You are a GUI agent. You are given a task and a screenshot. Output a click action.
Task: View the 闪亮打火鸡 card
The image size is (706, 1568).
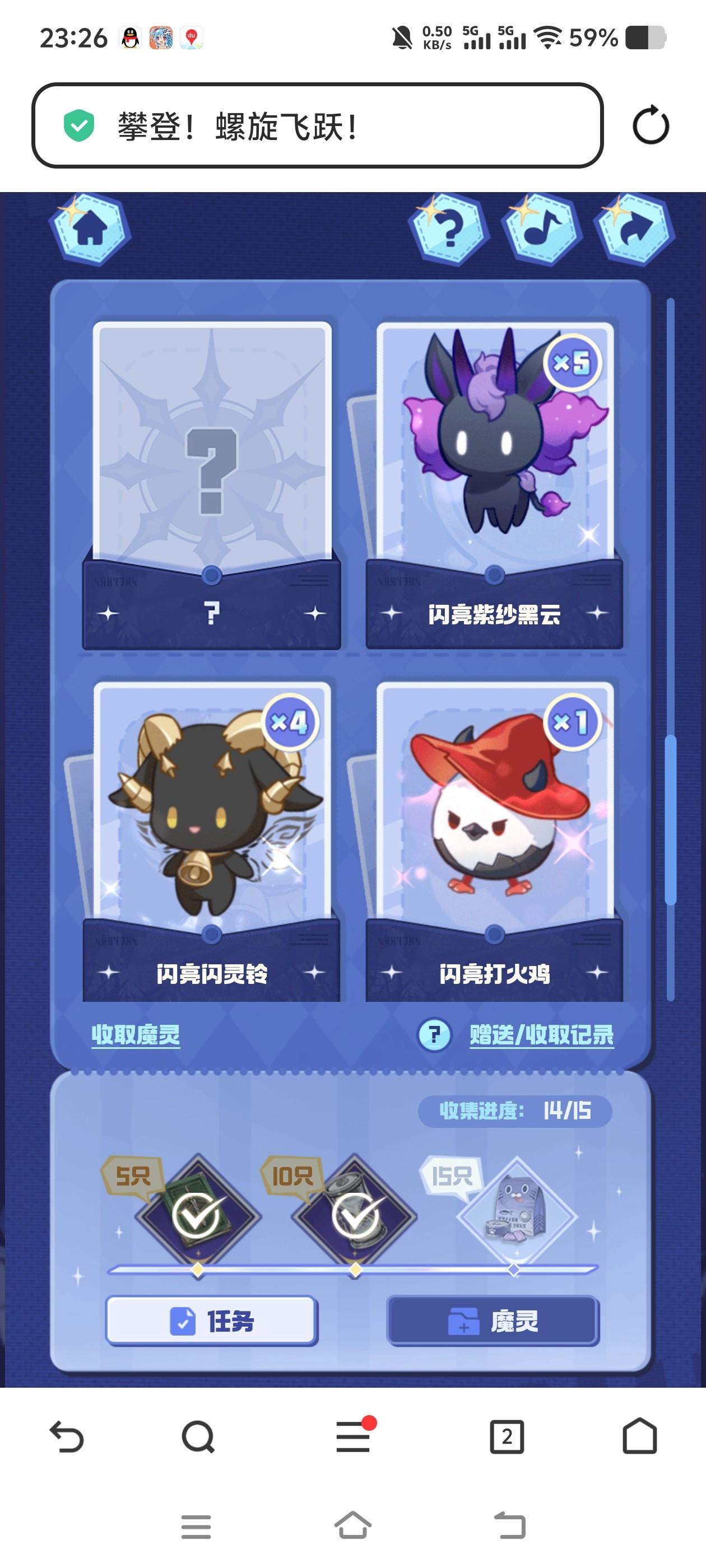494,840
